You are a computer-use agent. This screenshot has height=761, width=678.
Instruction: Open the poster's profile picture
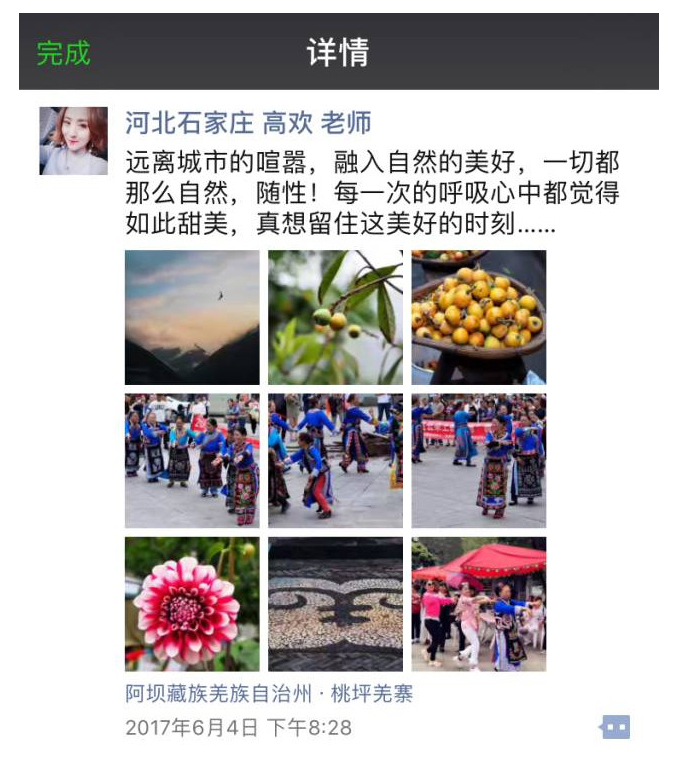73,141
